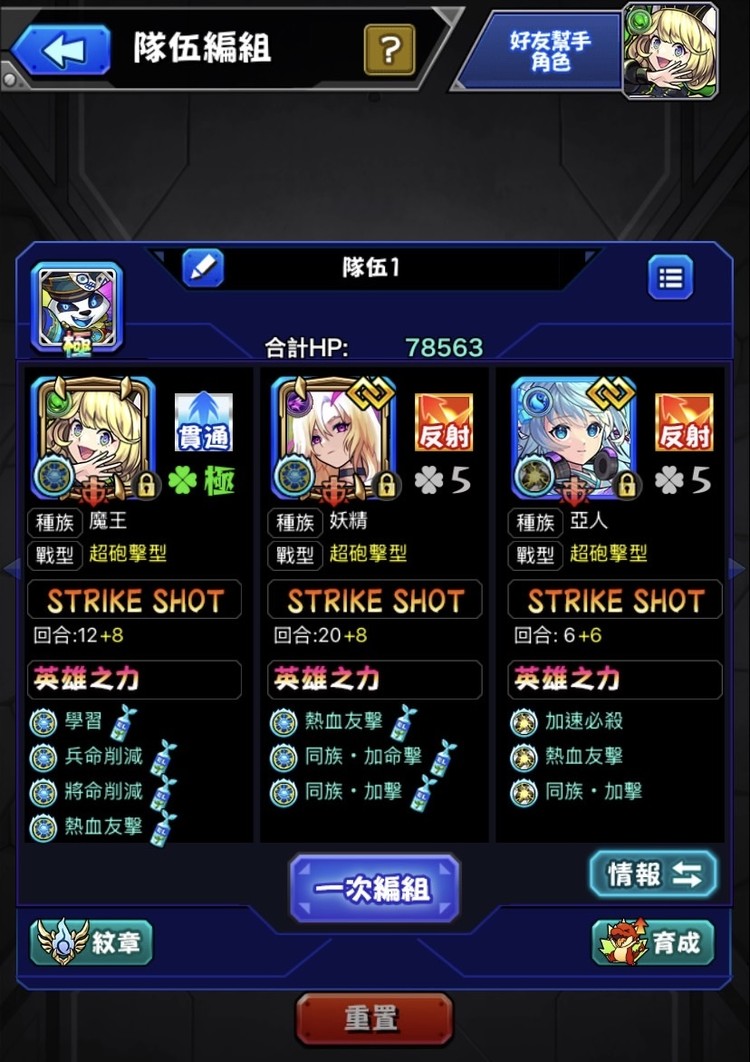The height and width of the screenshot is (1062, 750).
Task: Open the question mark help button
Action: click(389, 48)
